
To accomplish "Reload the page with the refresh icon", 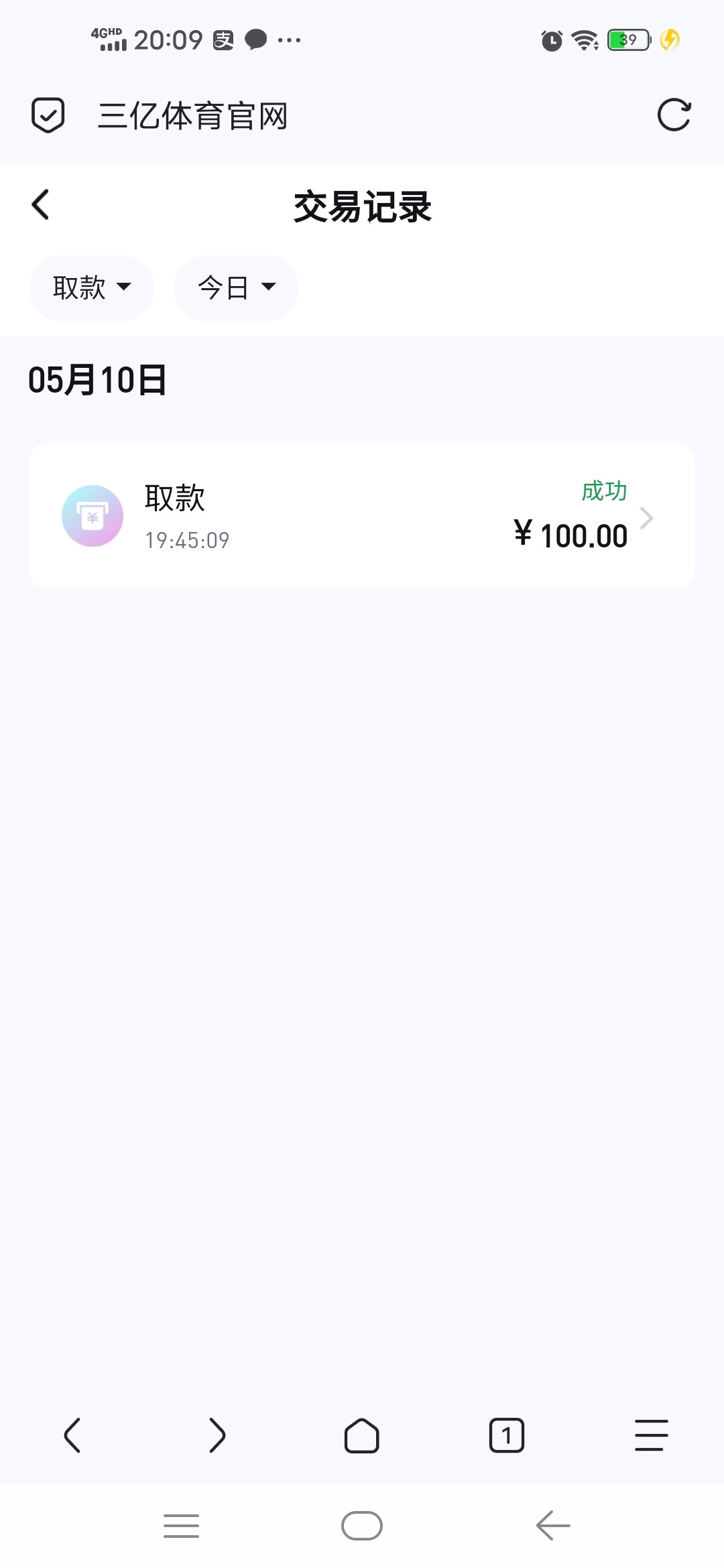I will 674,115.
